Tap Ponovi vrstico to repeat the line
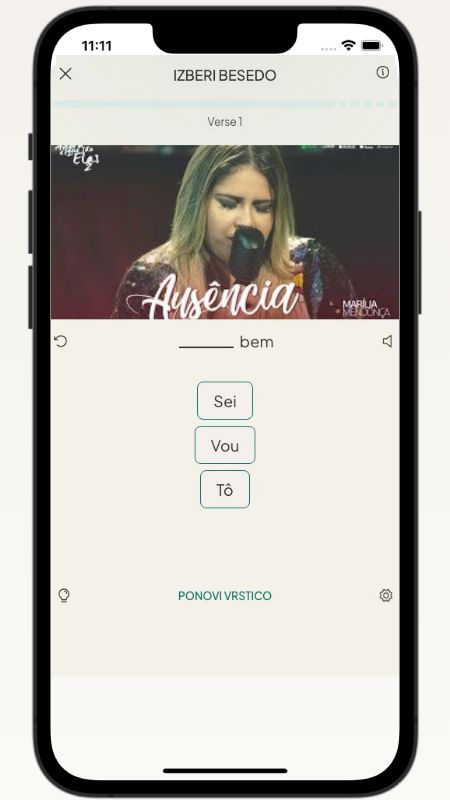This screenshot has height=800, width=450. click(x=225, y=596)
